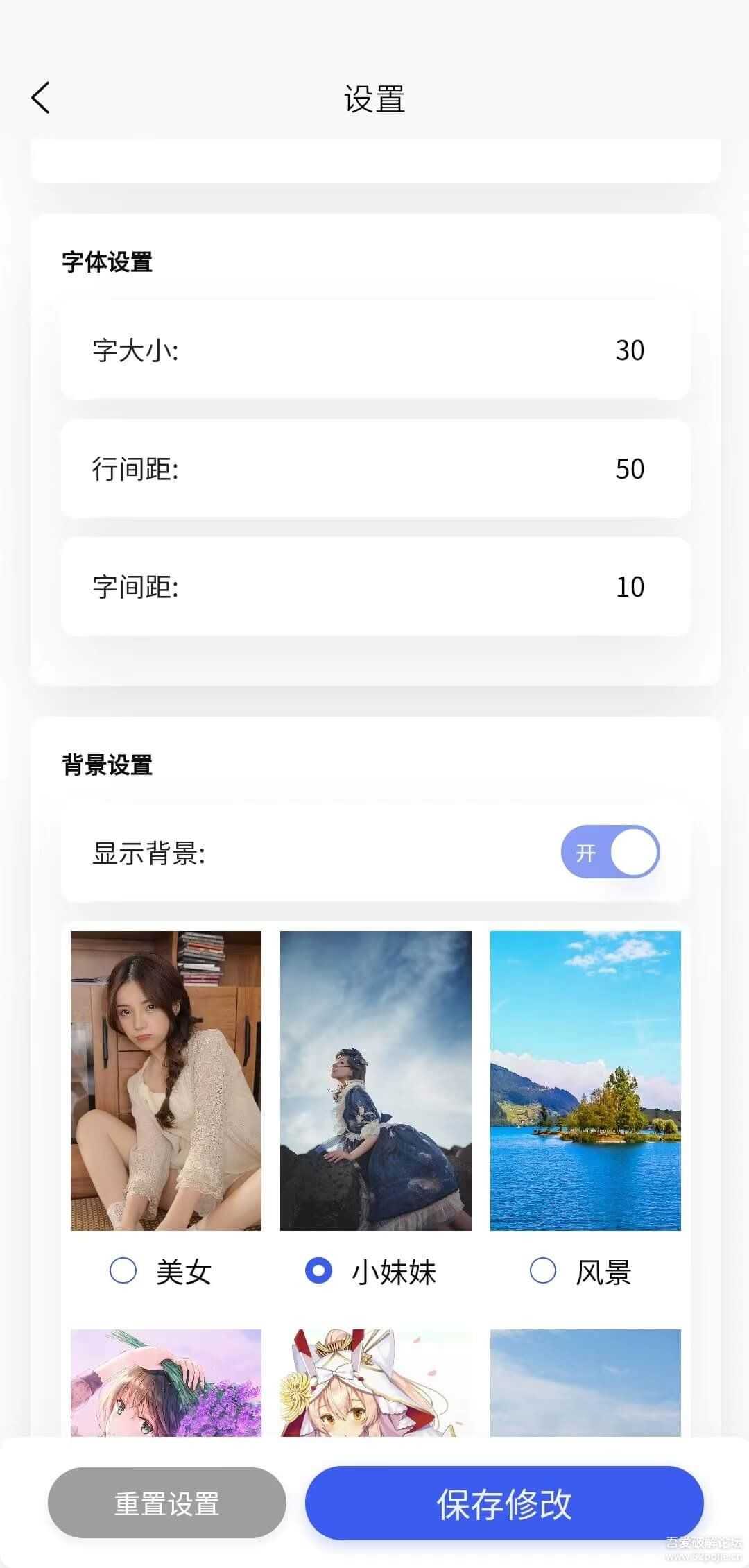Tap the back arrow to exit settings
749x1568 pixels.
click(40, 97)
